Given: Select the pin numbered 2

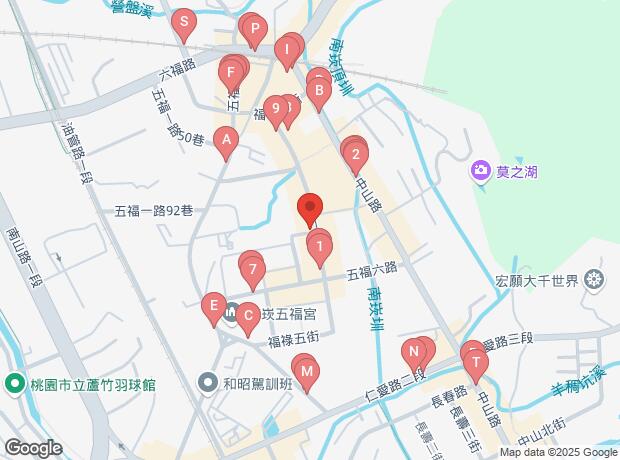Looking at the screenshot, I should click(355, 154).
